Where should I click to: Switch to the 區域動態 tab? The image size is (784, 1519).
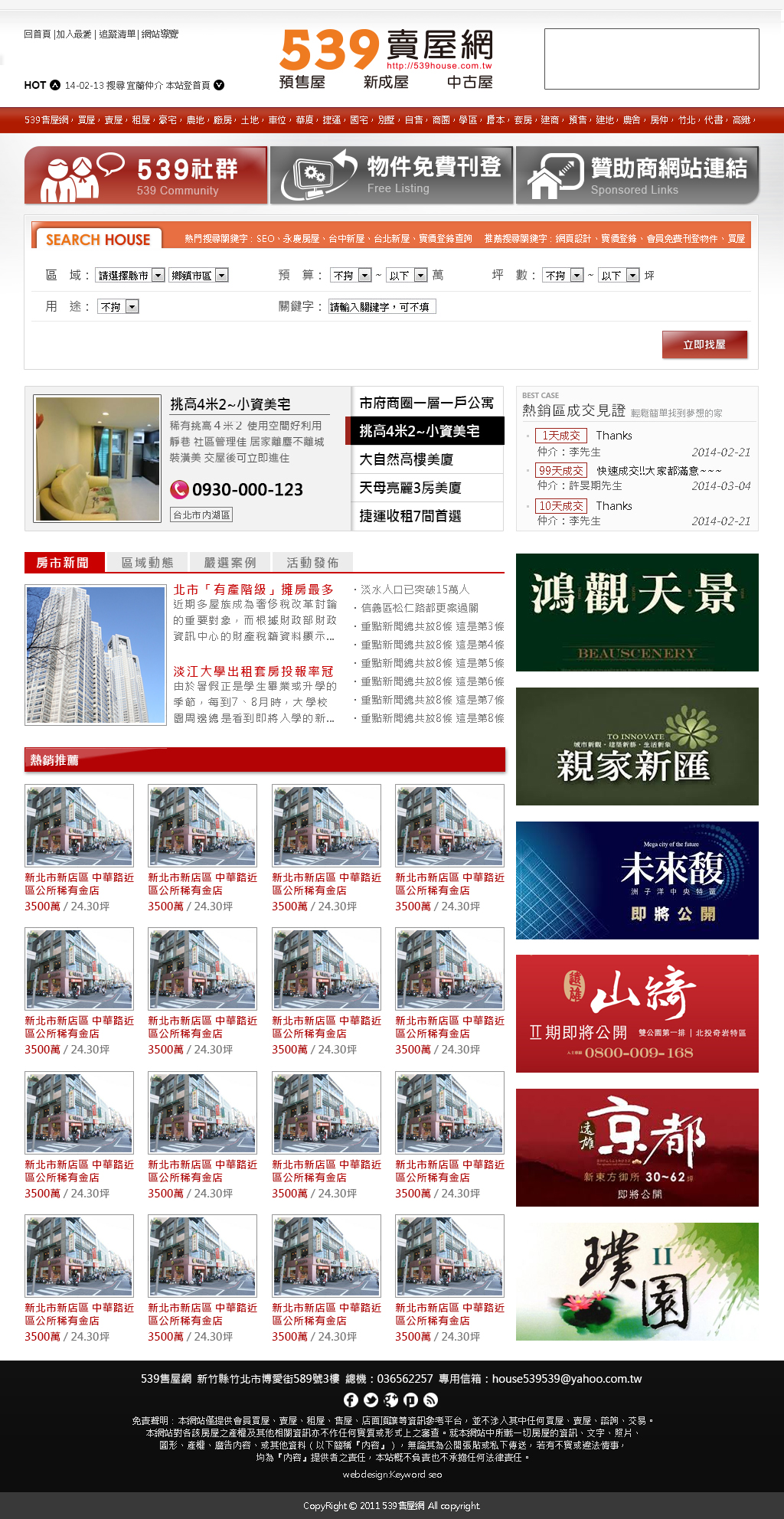[147, 563]
